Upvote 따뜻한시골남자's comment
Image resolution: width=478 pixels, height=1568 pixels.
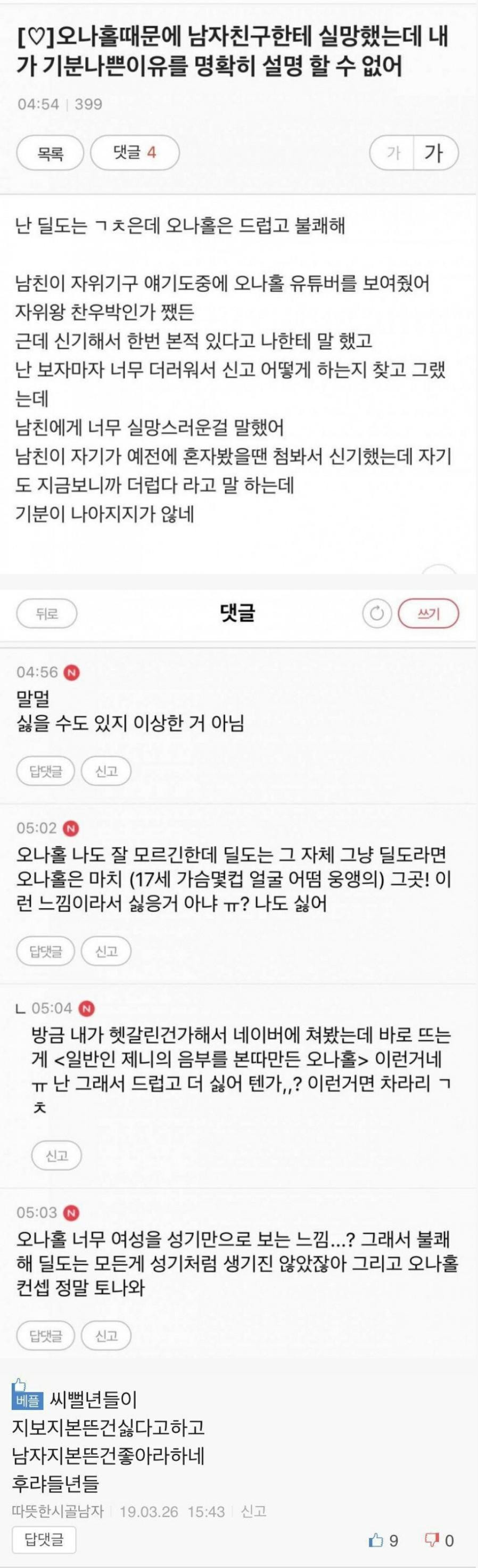click(384, 1541)
